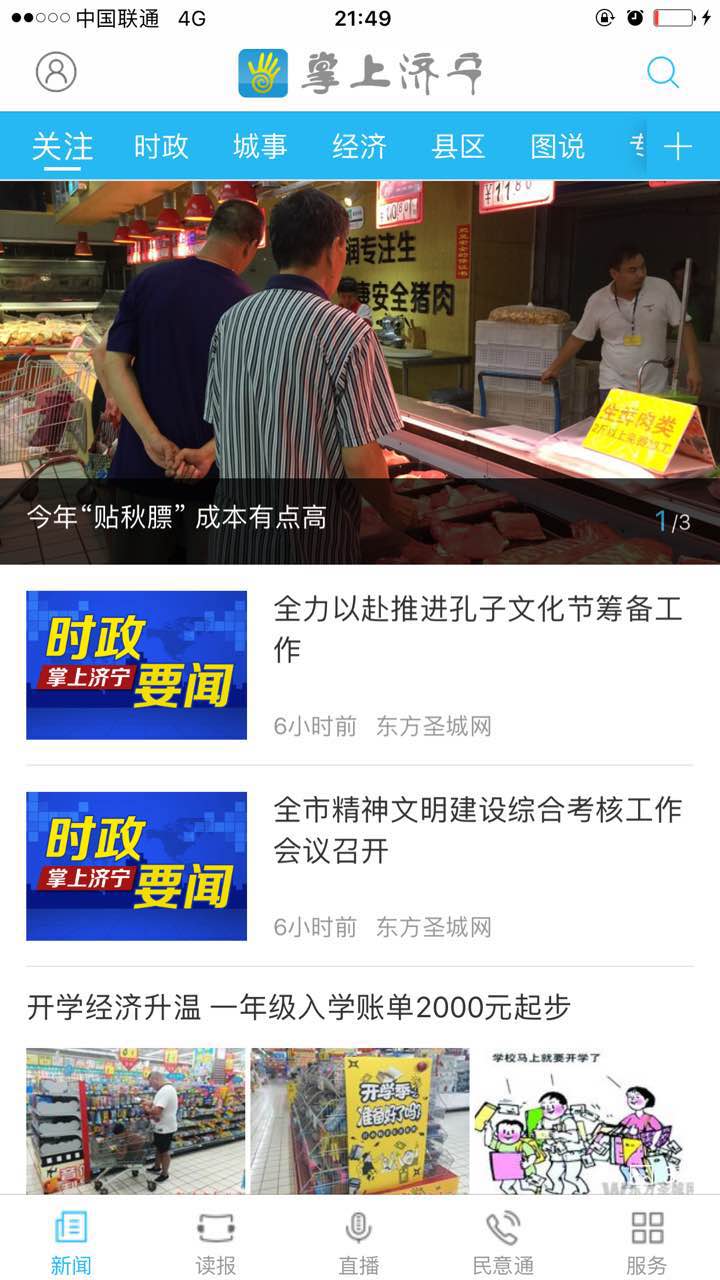Open the 今年"贴秋膘"成本有点高 banner story
The width and height of the screenshot is (720, 1280).
point(360,372)
